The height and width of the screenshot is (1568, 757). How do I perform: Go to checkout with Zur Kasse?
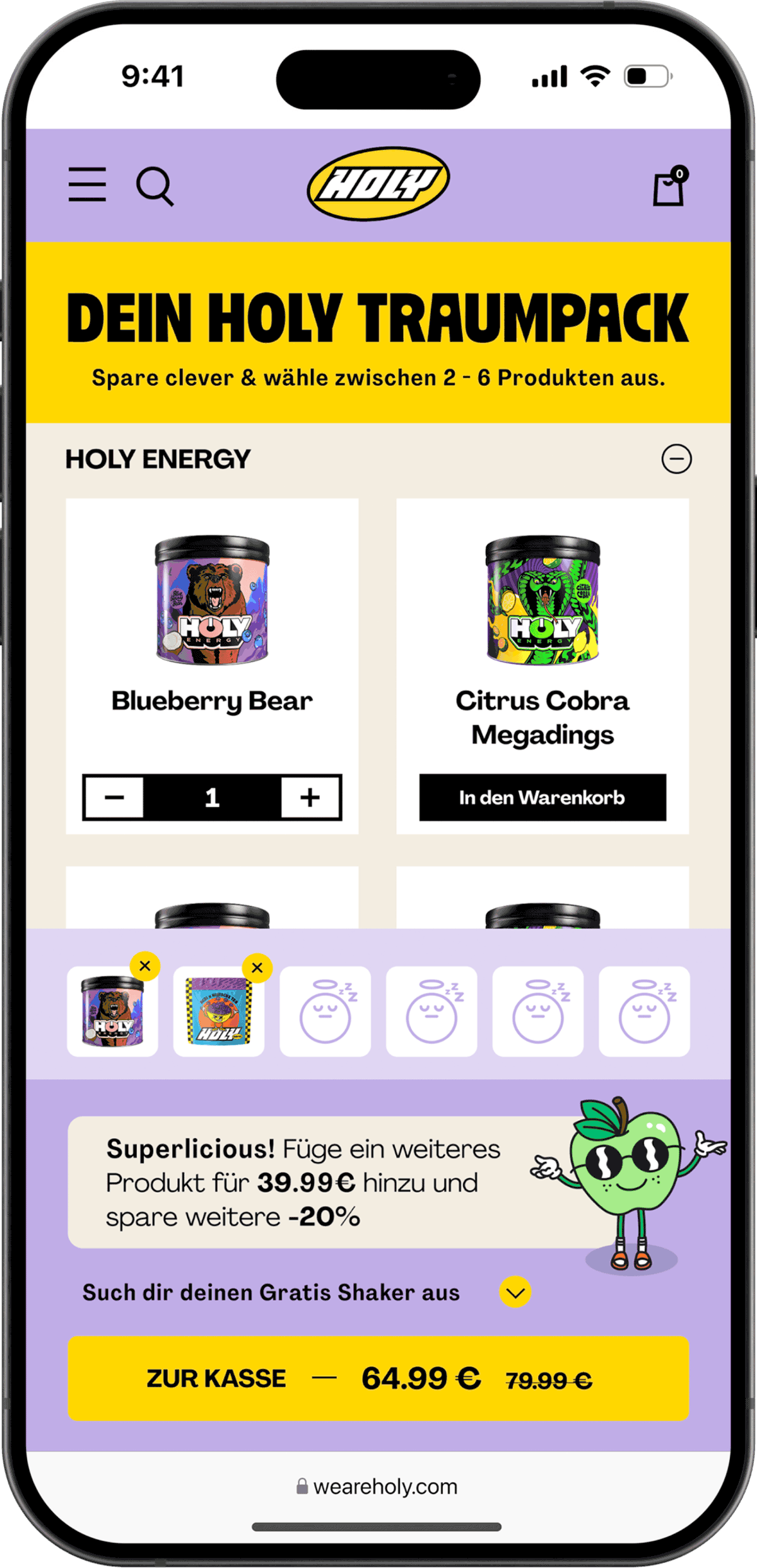[x=378, y=1378]
